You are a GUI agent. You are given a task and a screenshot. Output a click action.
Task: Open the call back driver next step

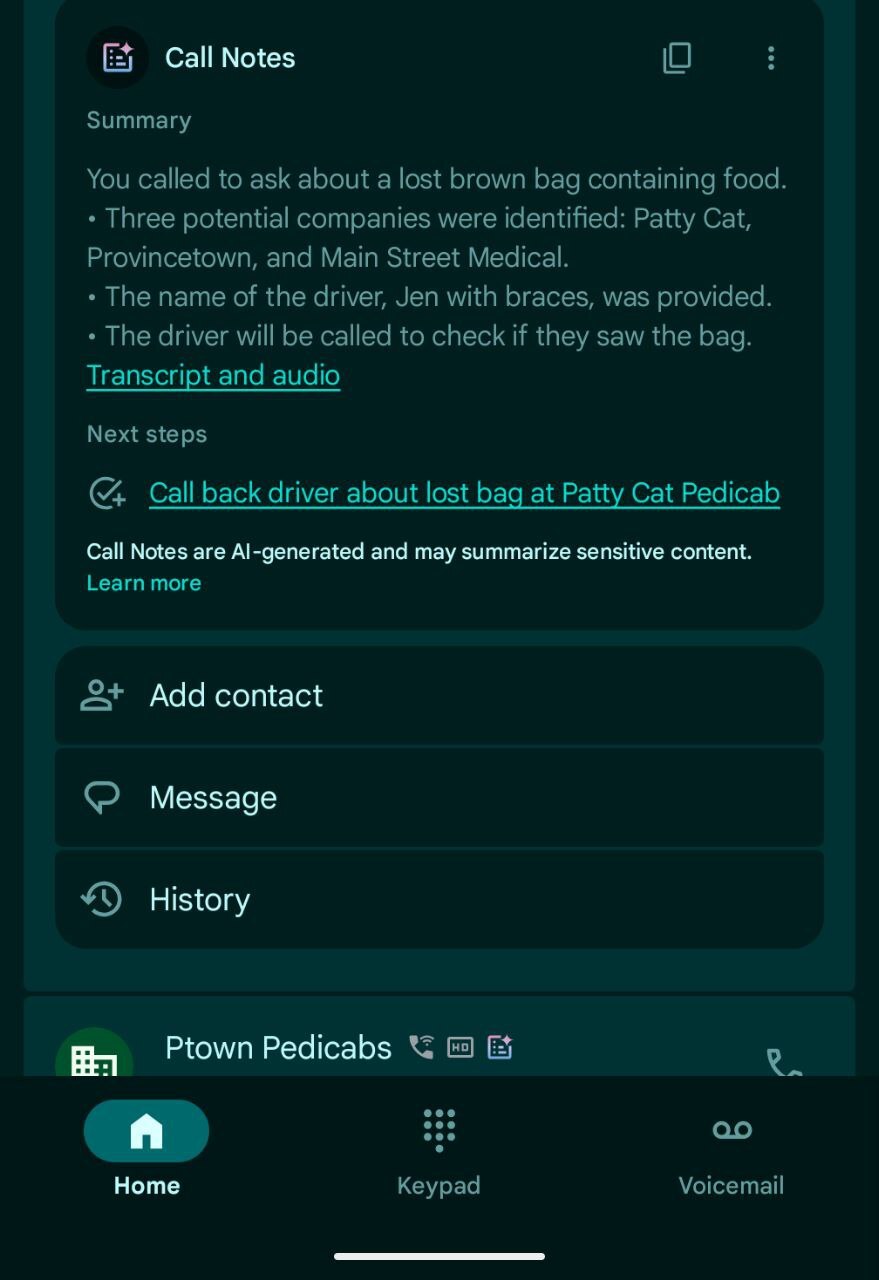464,493
